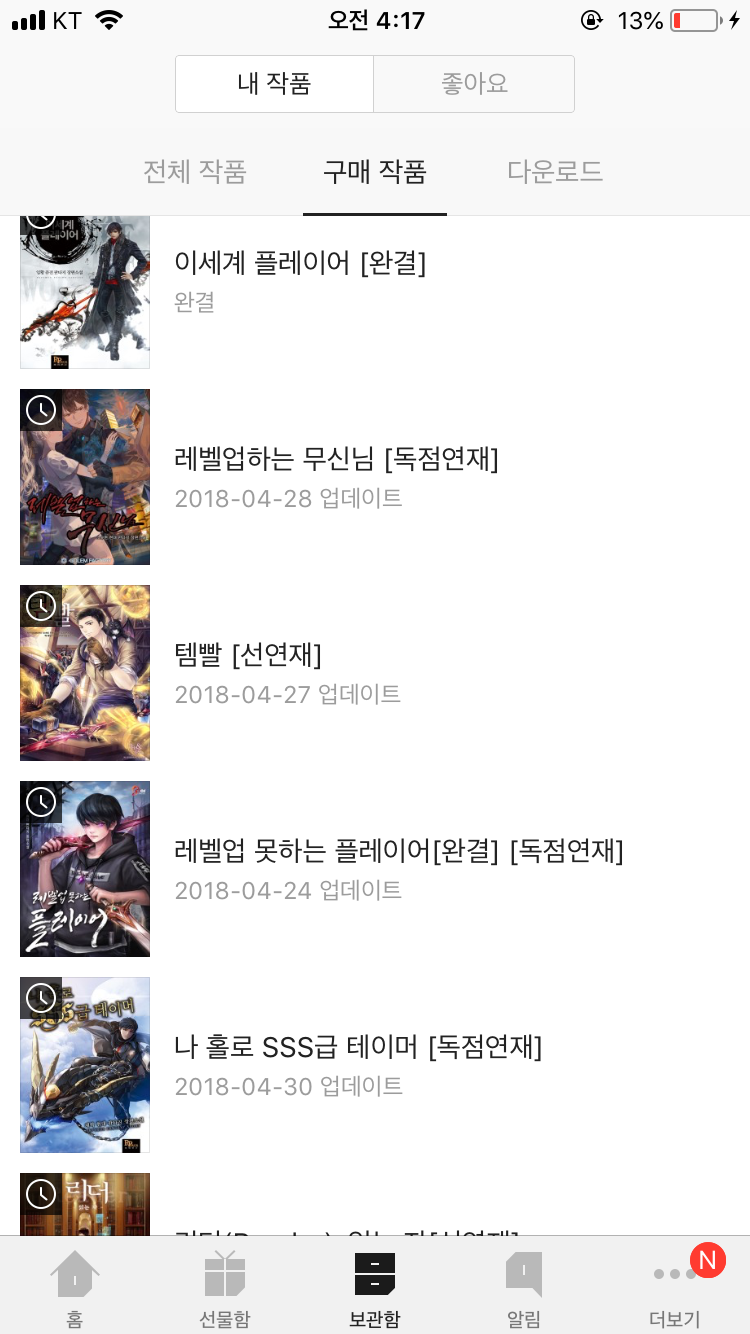Open the 알림 notifications tab
Screen dimensions: 750x1334
coord(525,1289)
